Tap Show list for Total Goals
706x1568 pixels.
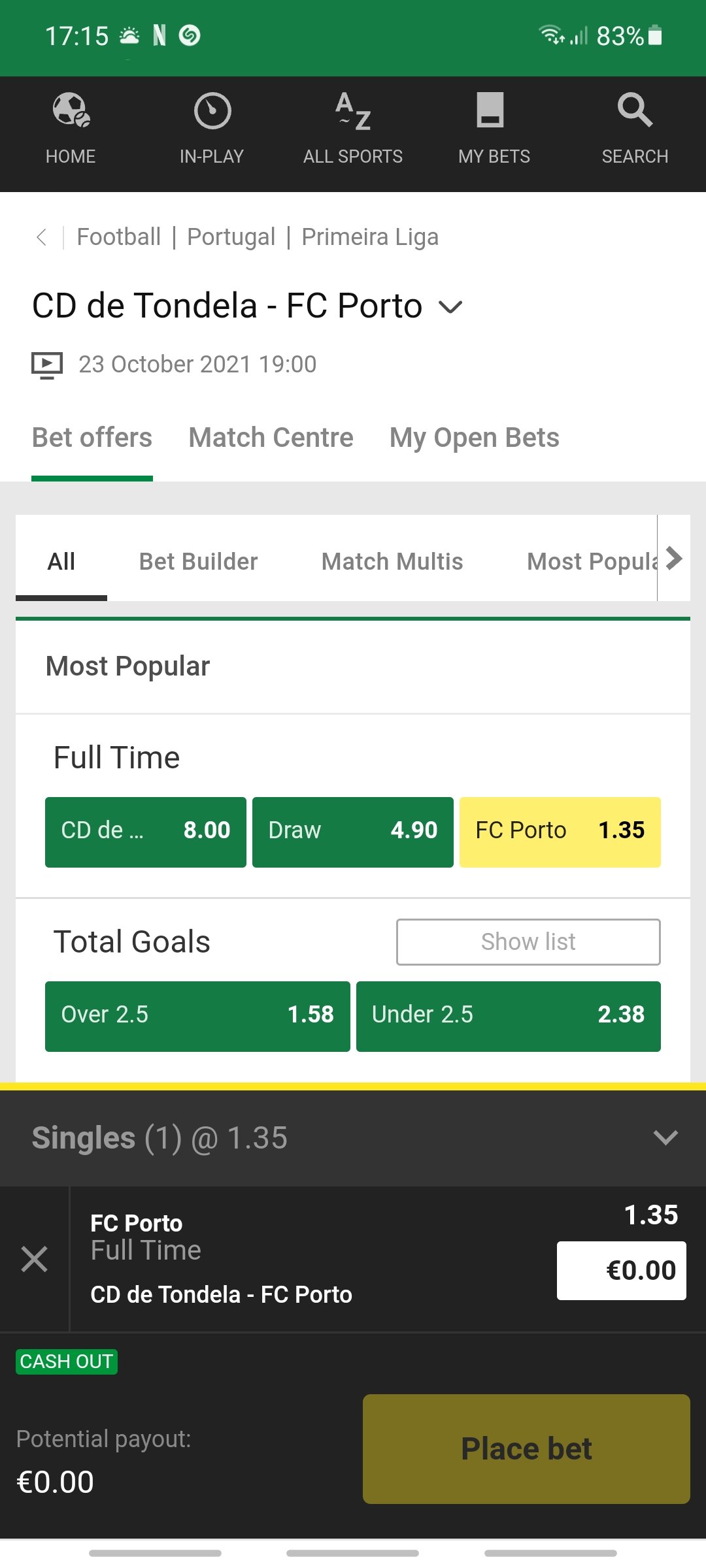pyautogui.click(x=528, y=942)
